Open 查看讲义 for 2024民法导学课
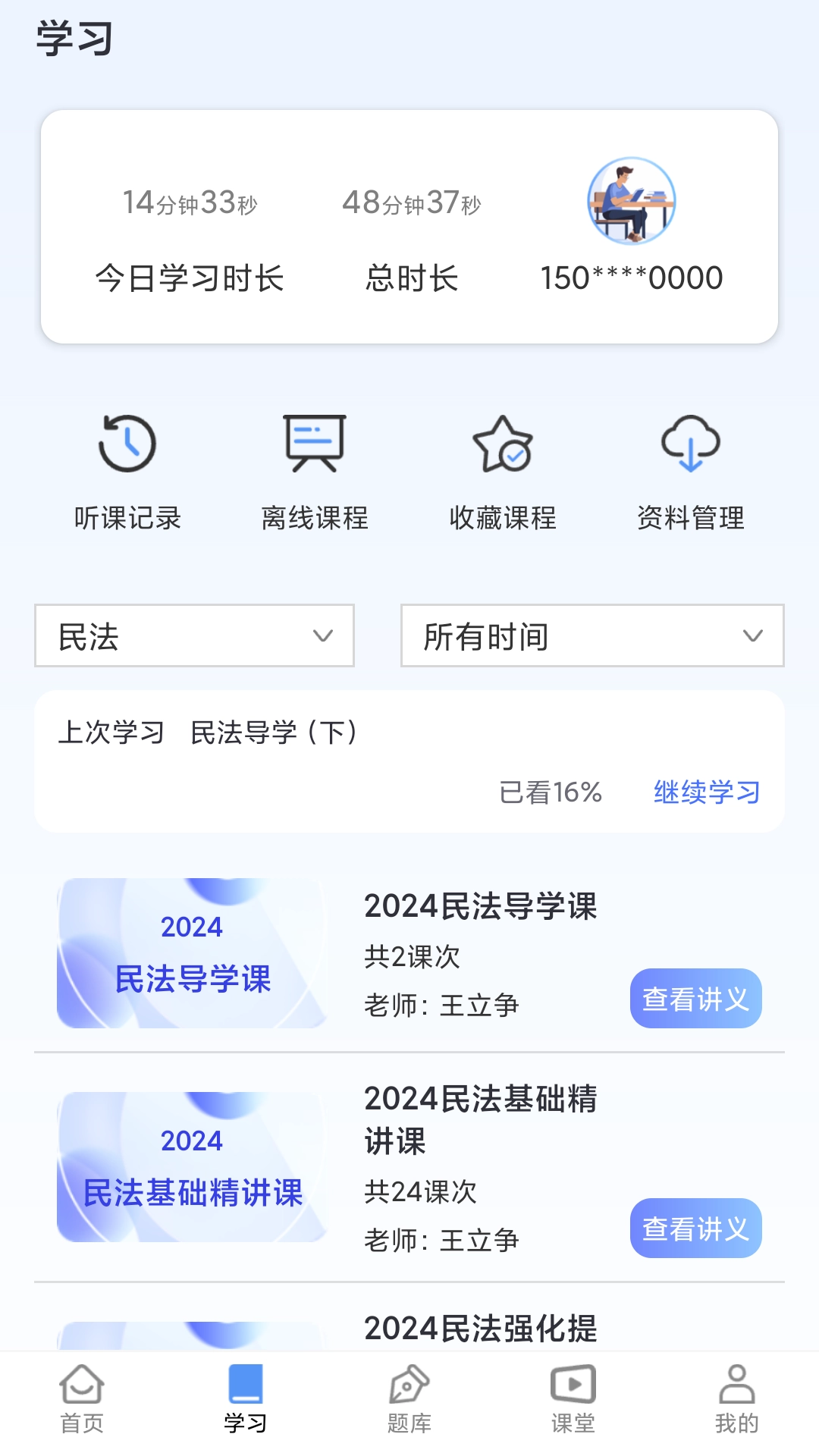819x1456 pixels. point(695,999)
